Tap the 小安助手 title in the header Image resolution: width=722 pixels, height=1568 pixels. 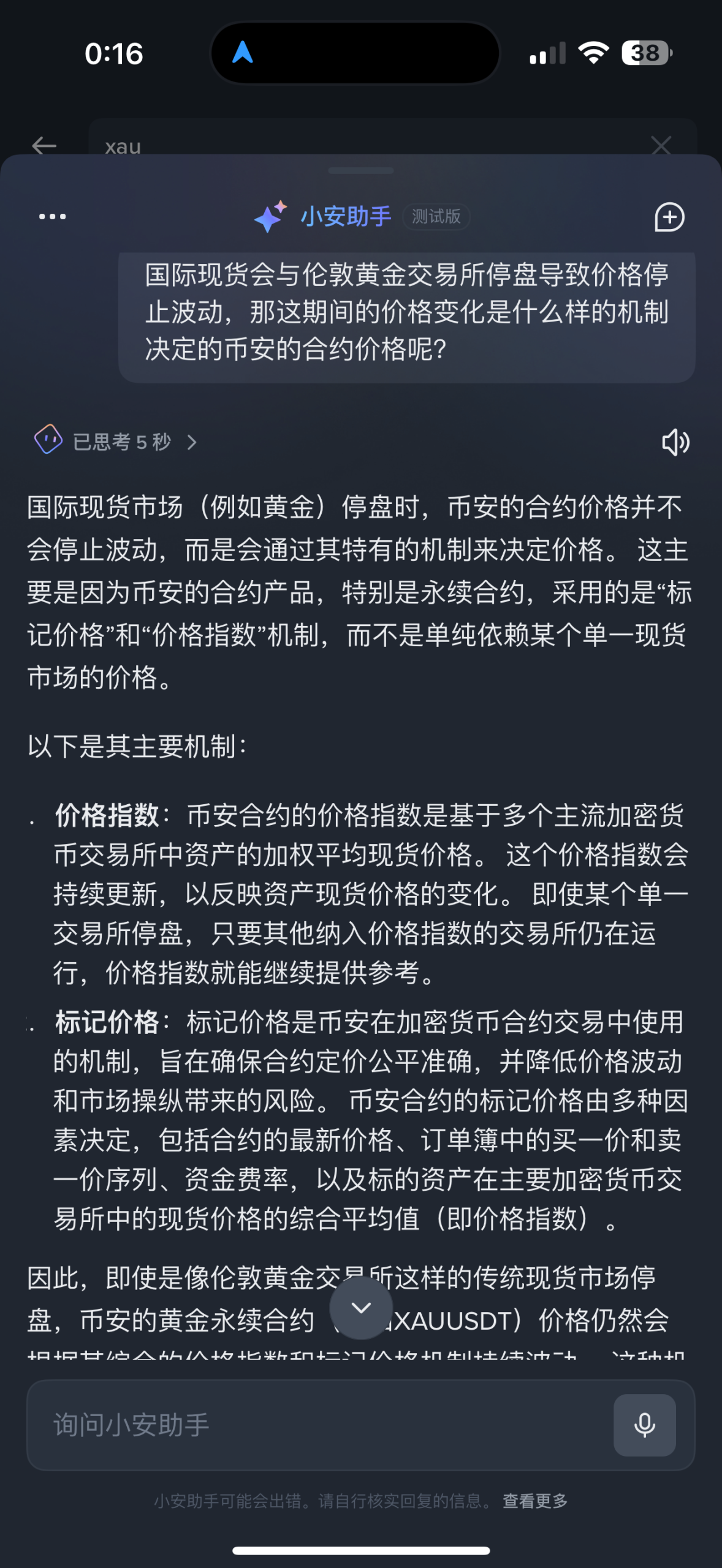pos(346,216)
